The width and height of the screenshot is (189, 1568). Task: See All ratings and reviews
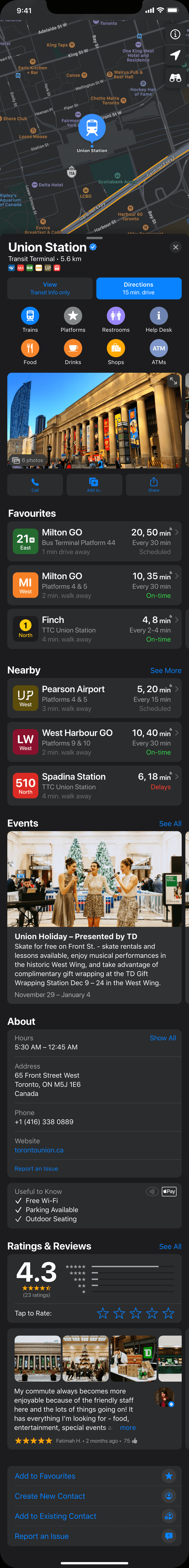click(x=170, y=1247)
